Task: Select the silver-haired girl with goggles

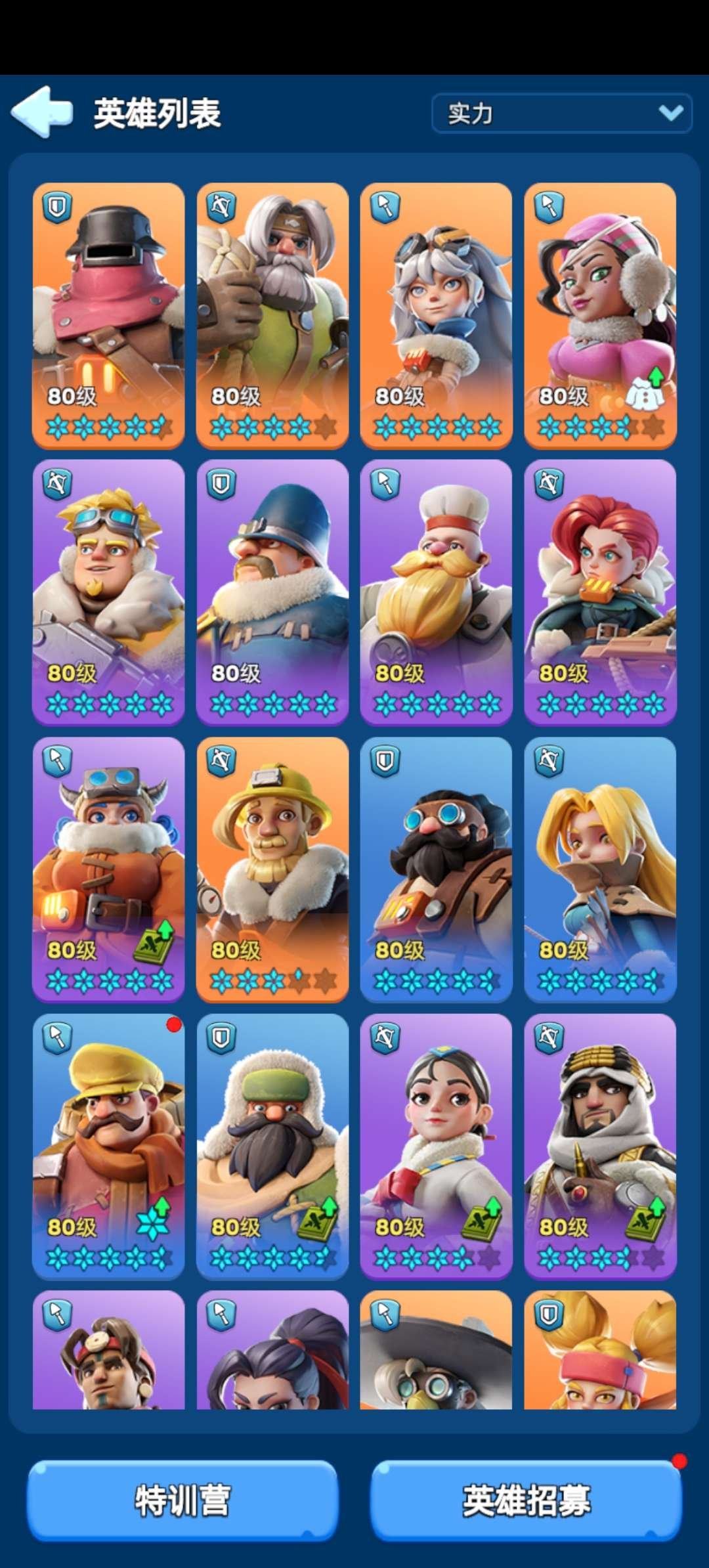Action: [436, 315]
